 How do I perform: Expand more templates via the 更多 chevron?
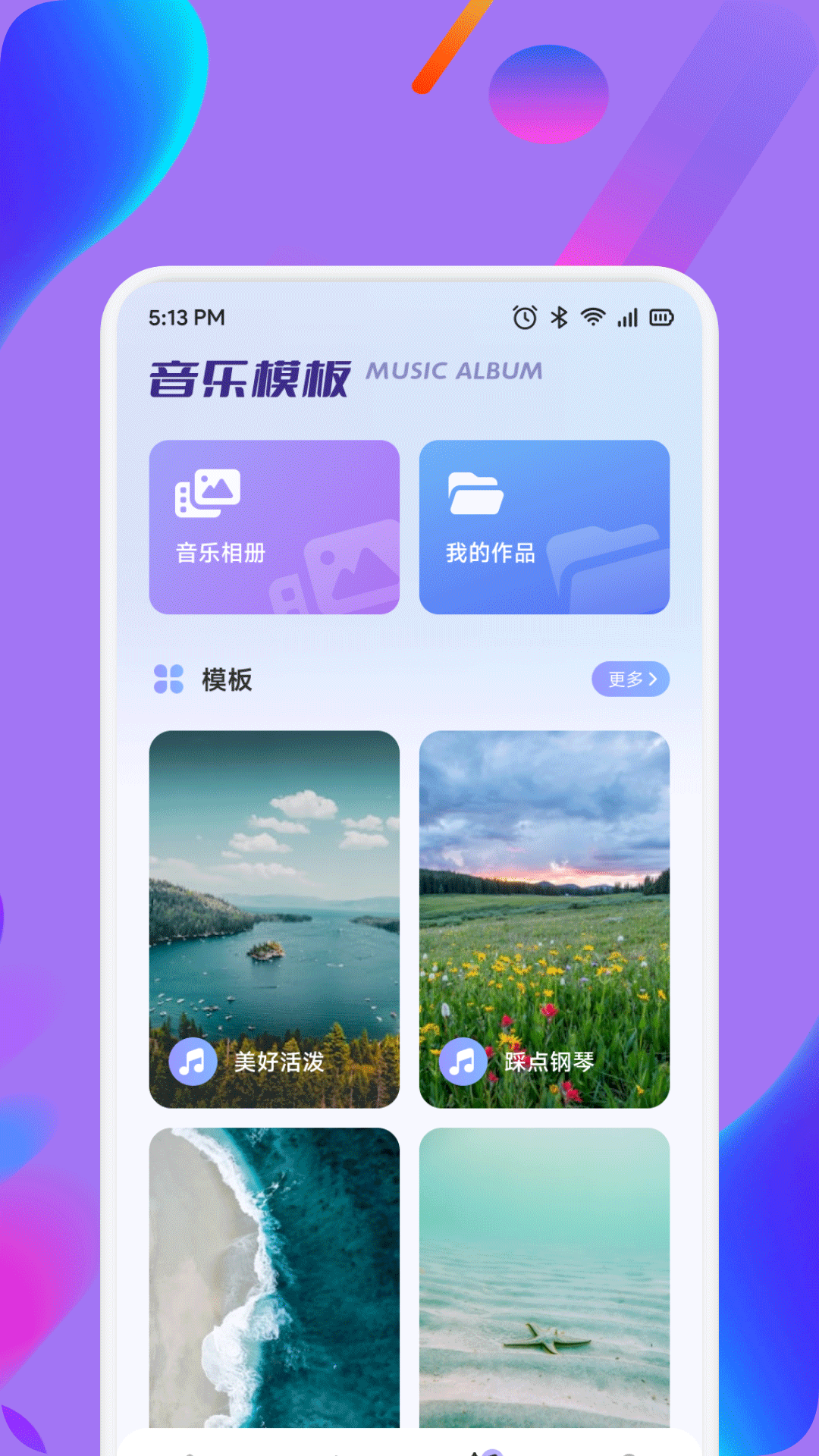tap(654, 680)
